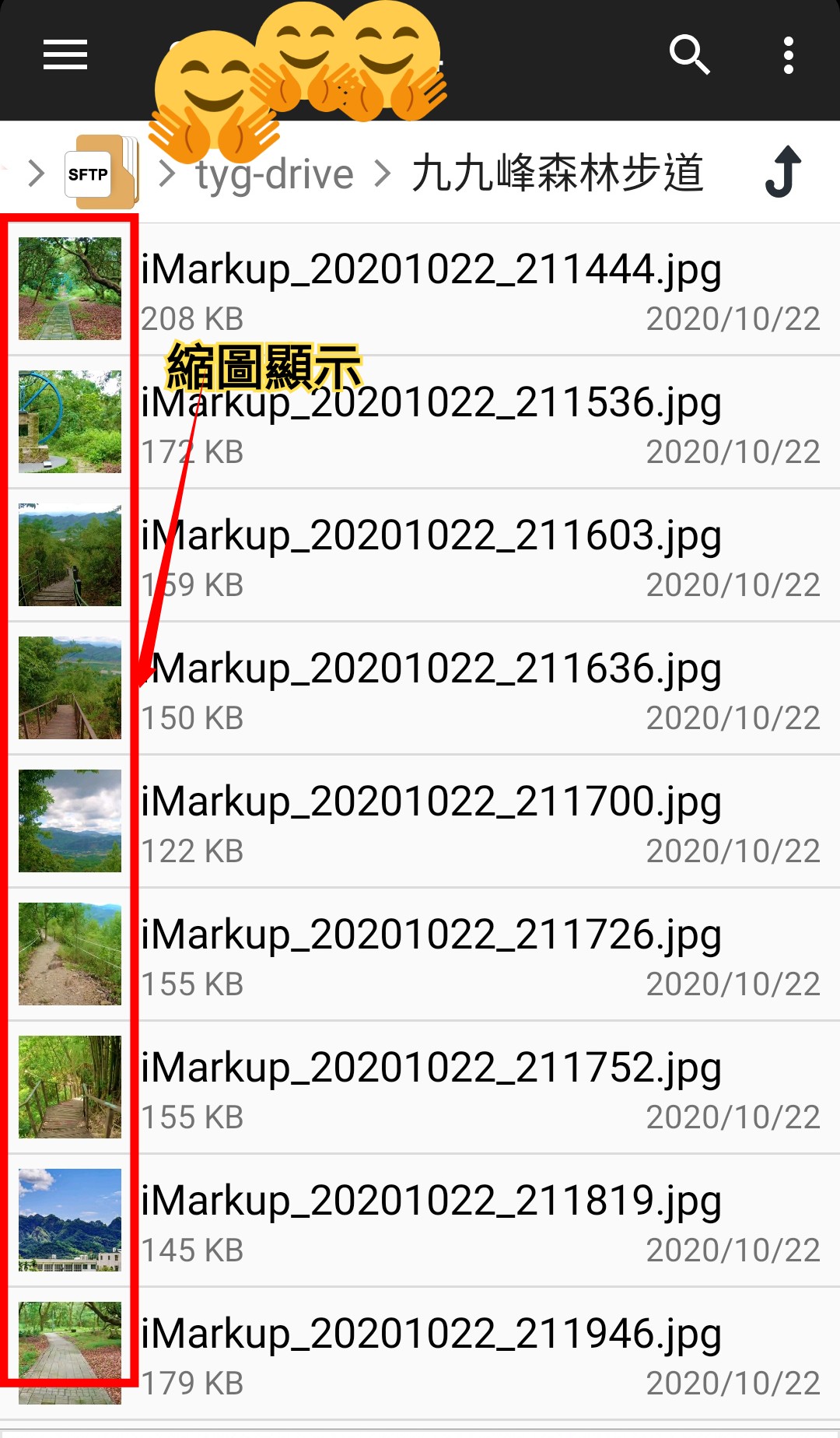Viewport: 840px width, 1438px height.
Task: Open iMarkup_20201022_211636.jpg
Action: (x=420, y=689)
